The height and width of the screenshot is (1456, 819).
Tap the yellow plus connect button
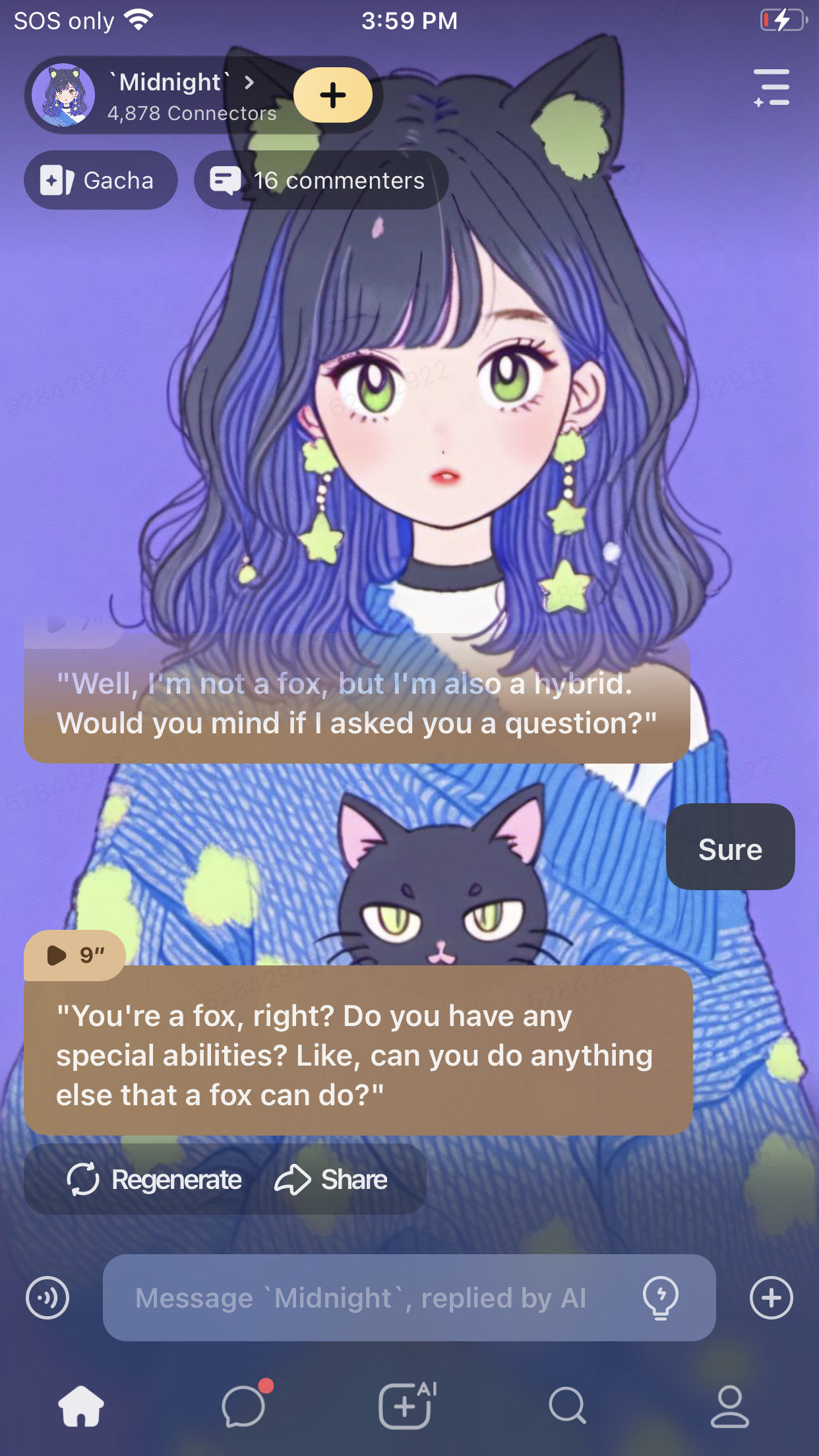pyautogui.click(x=333, y=95)
